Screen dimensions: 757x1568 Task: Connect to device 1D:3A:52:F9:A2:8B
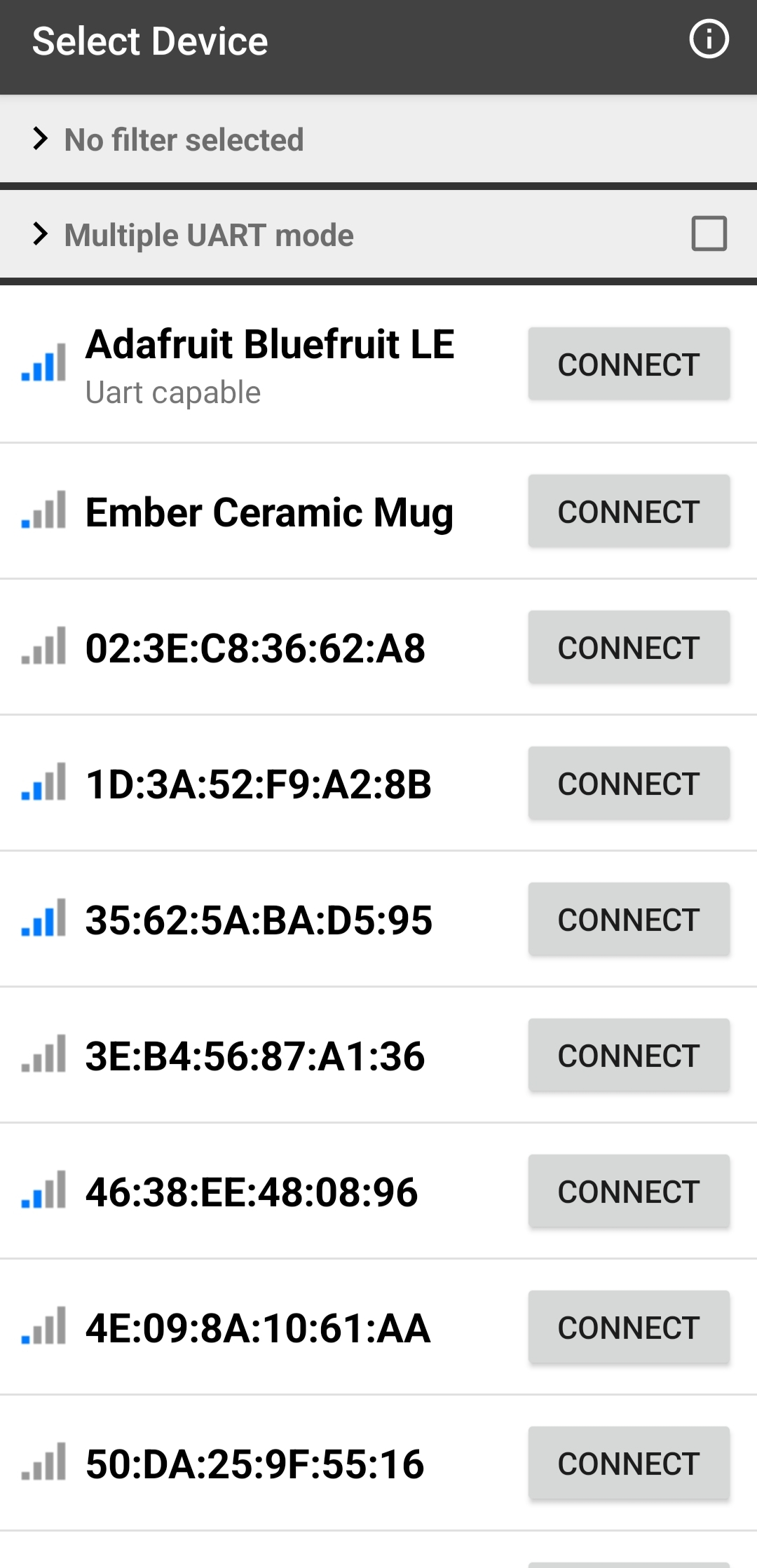coord(629,783)
